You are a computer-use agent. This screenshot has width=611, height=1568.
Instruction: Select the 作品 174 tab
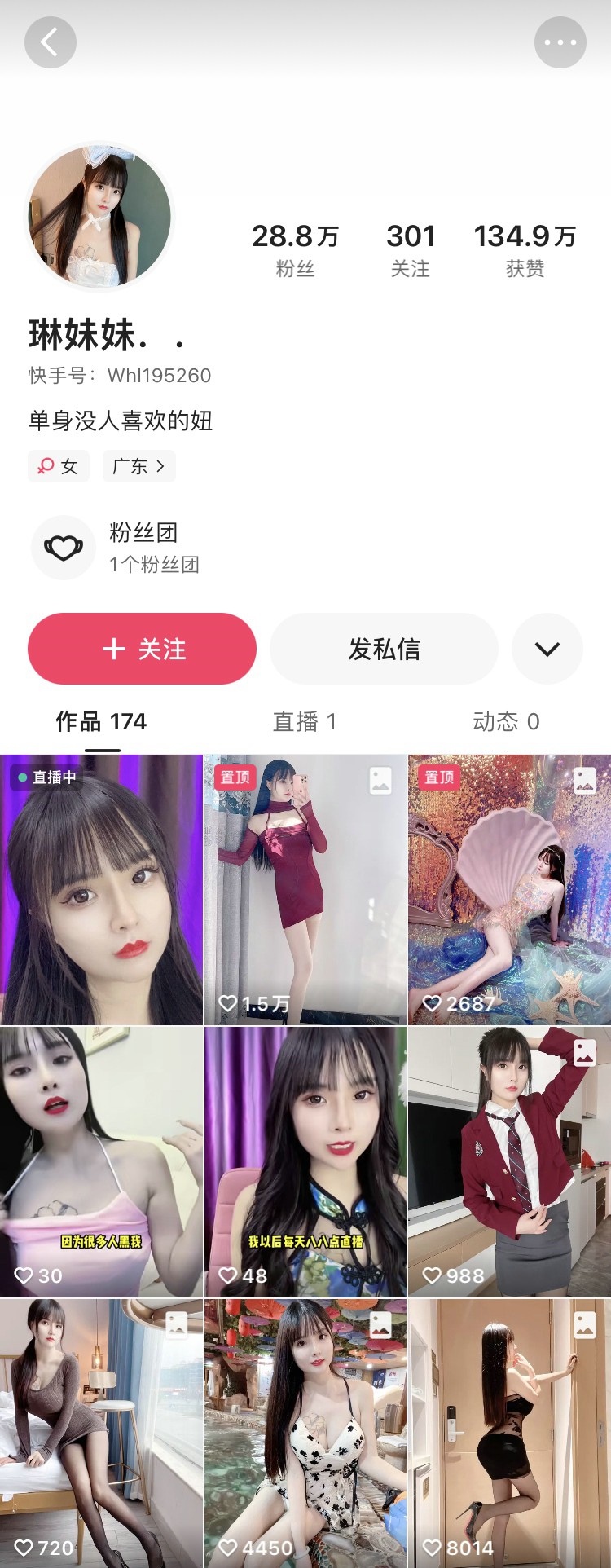tap(101, 721)
